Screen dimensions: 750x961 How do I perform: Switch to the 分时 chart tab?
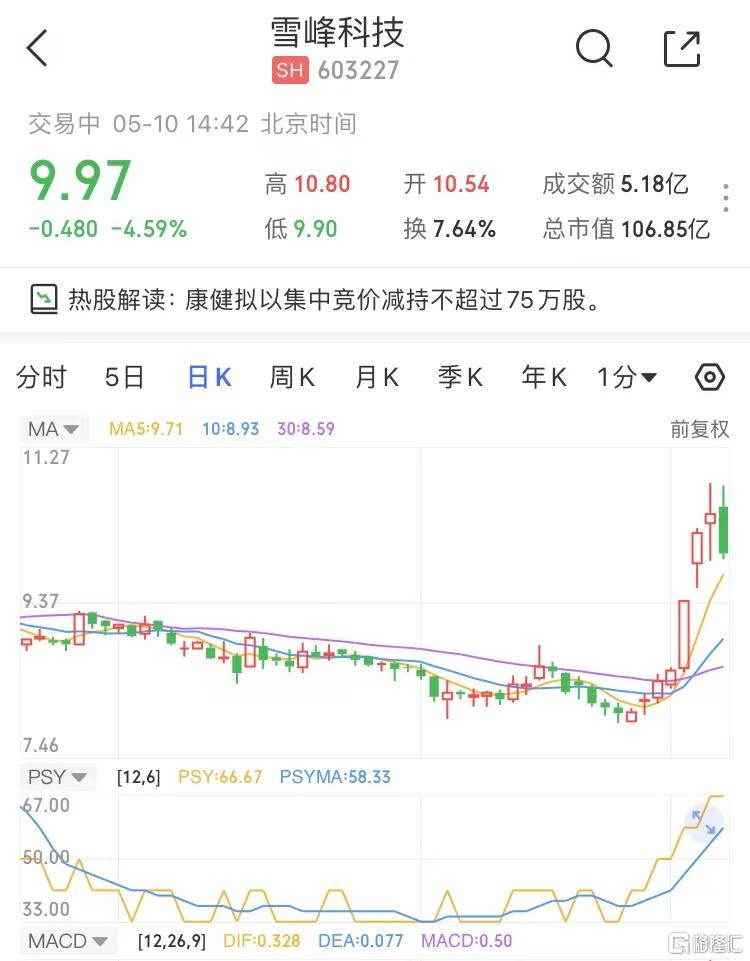42,377
